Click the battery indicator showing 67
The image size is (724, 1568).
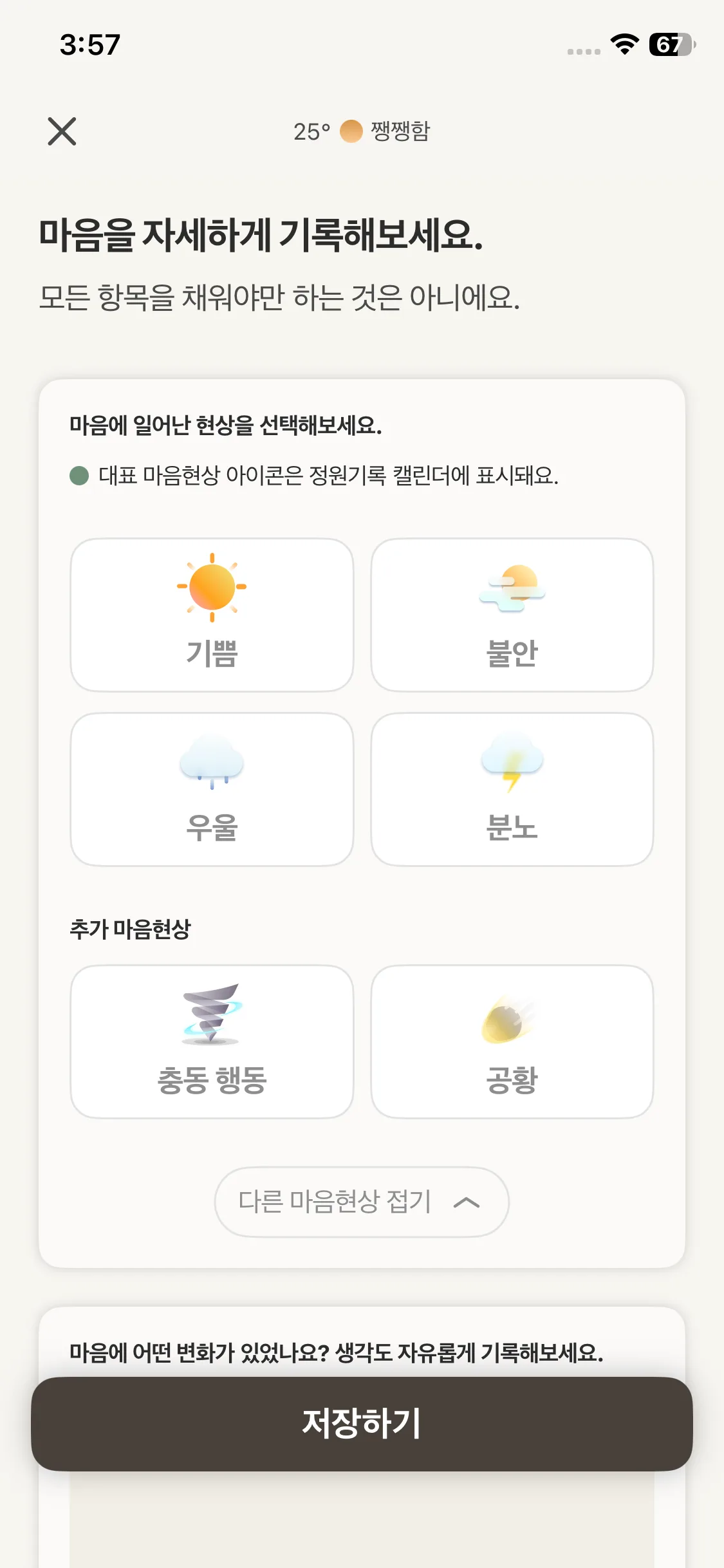669,45
